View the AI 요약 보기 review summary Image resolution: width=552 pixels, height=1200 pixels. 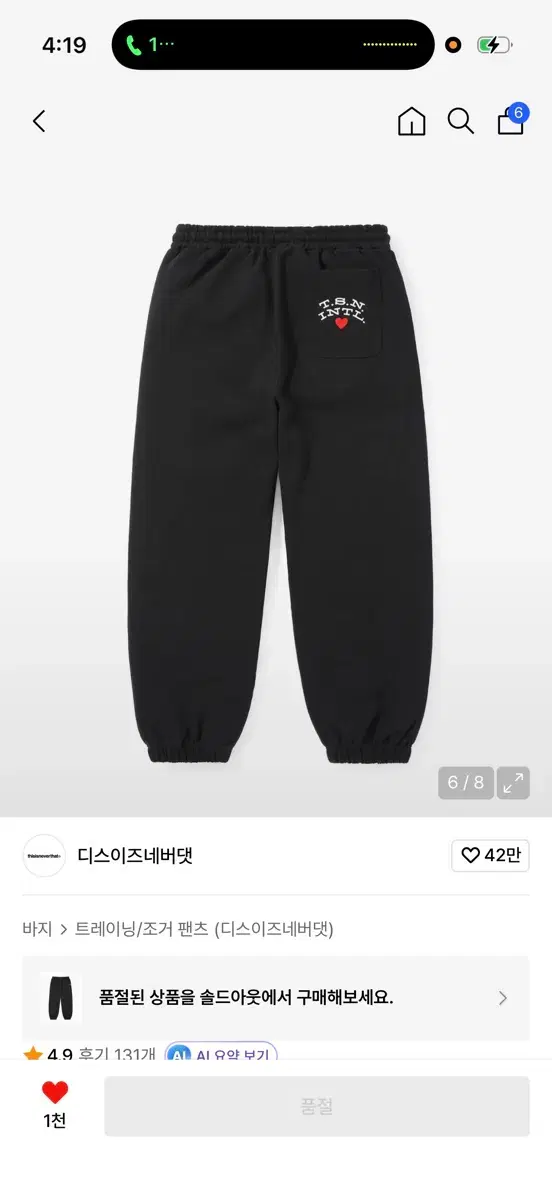(x=221, y=1054)
